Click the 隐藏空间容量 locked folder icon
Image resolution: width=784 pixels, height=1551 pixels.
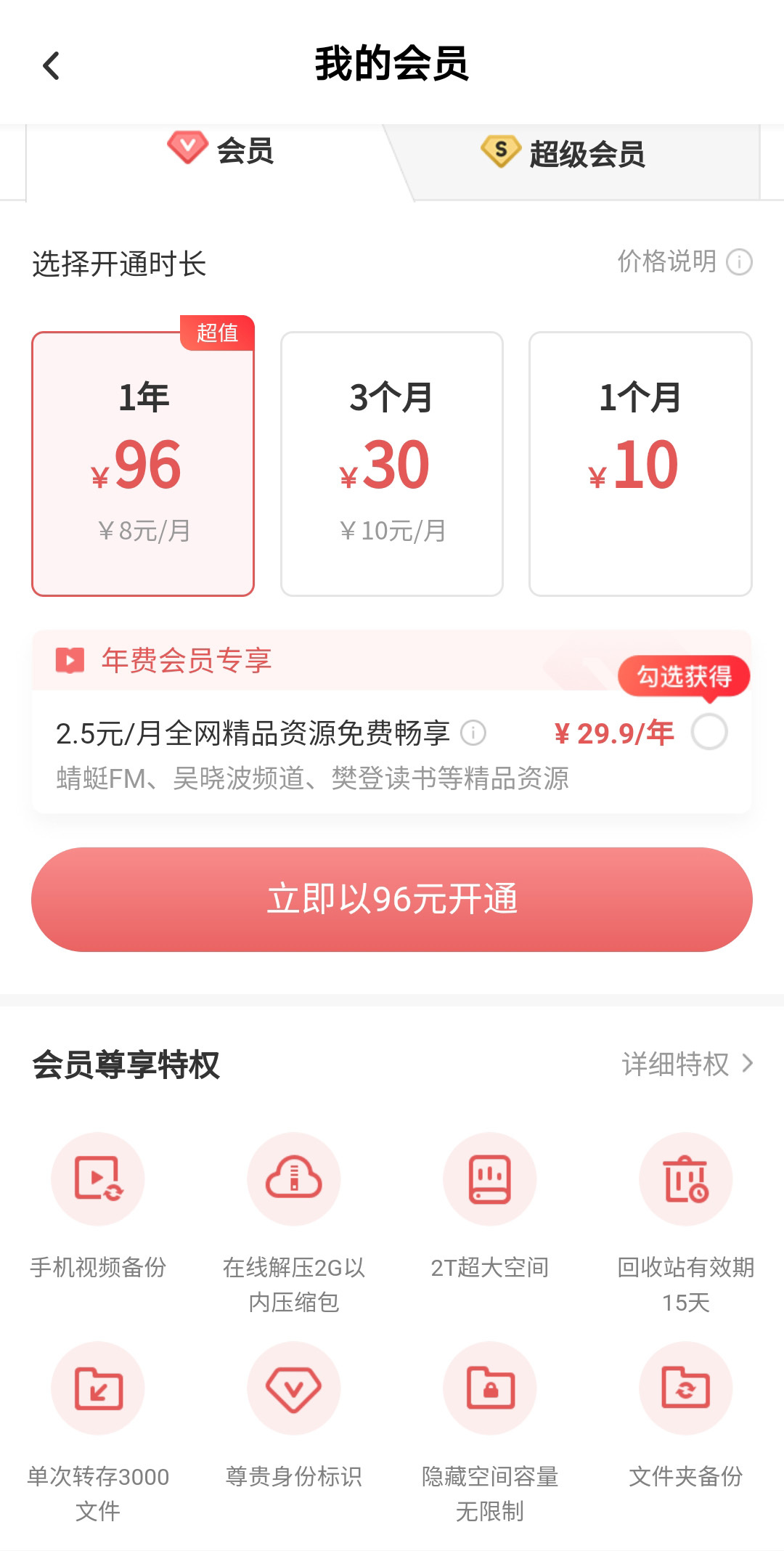coord(490,1388)
